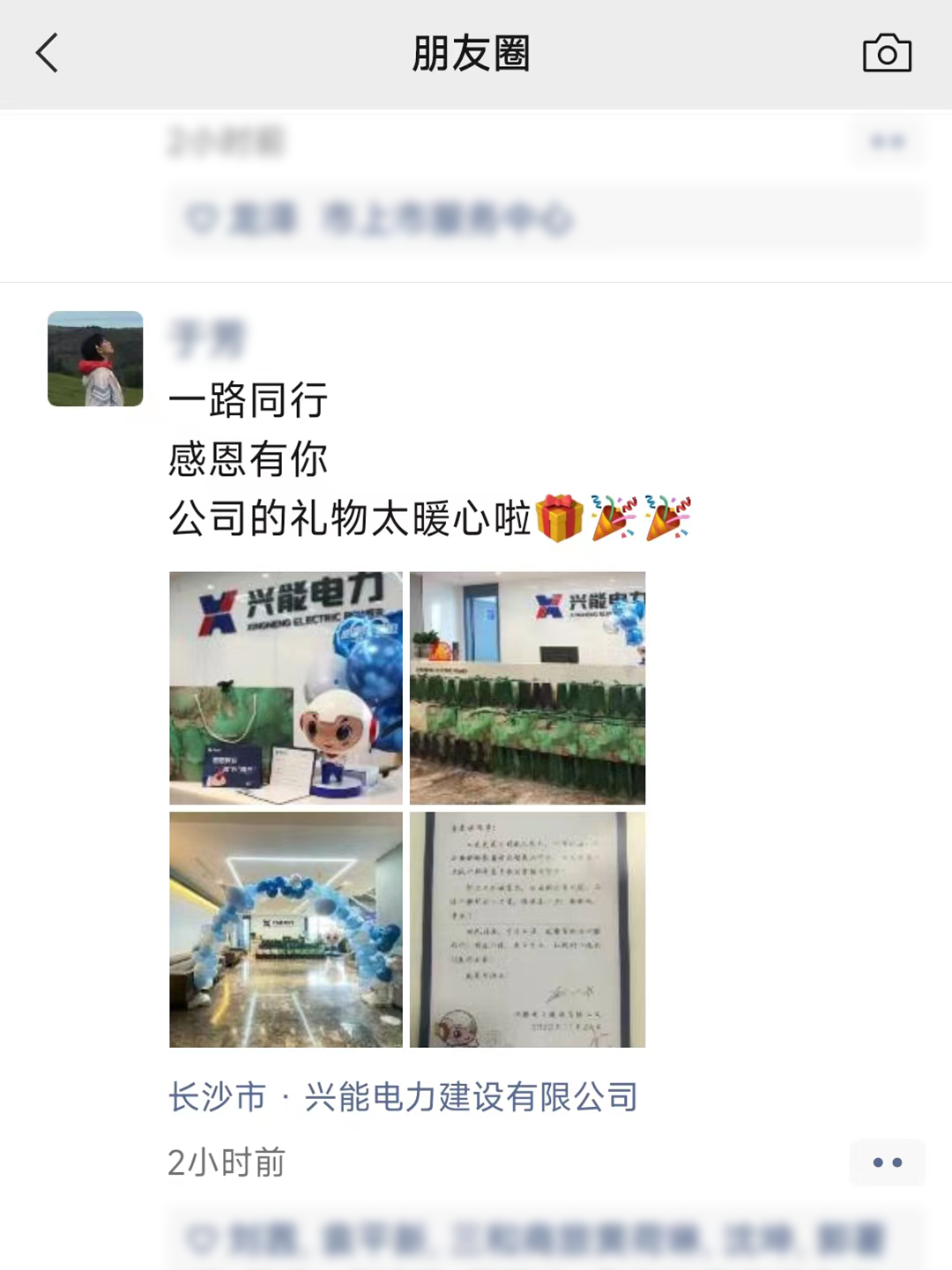The height and width of the screenshot is (1270, 952).
Task: Open the camera to post a moment
Action: pyautogui.click(x=886, y=54)
